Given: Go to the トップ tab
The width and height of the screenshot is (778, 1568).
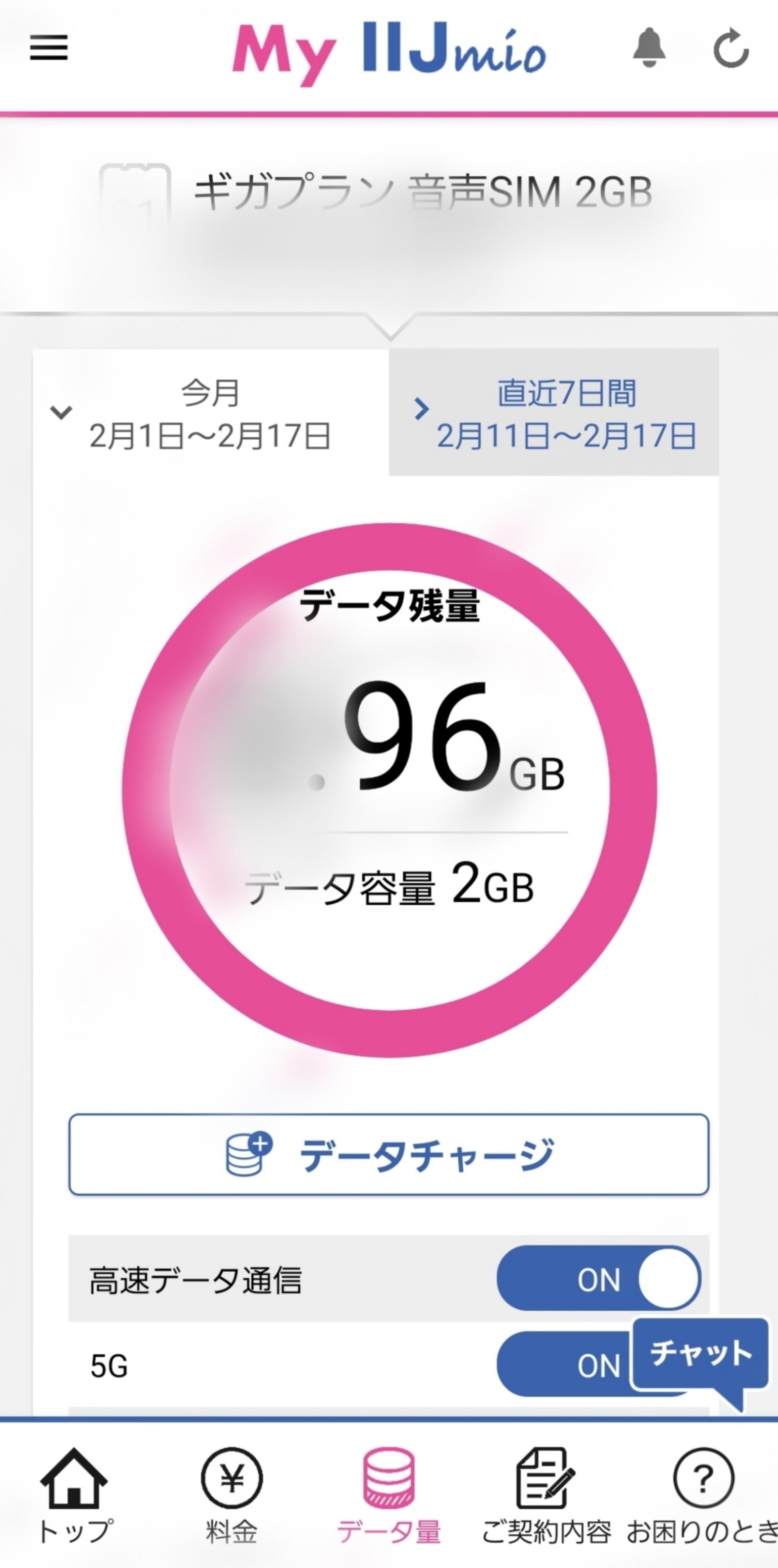Looking at the screenshot, I should [74, 1498].
